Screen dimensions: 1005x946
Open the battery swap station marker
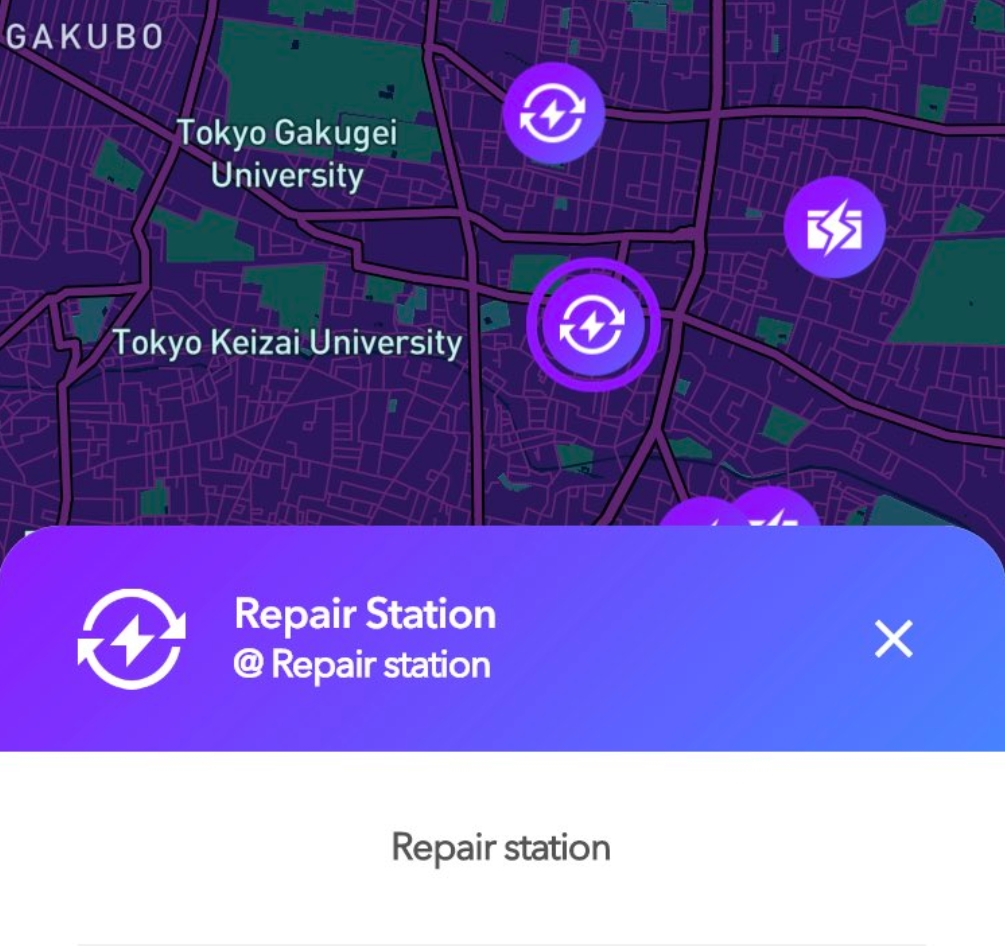pos(833,228)
